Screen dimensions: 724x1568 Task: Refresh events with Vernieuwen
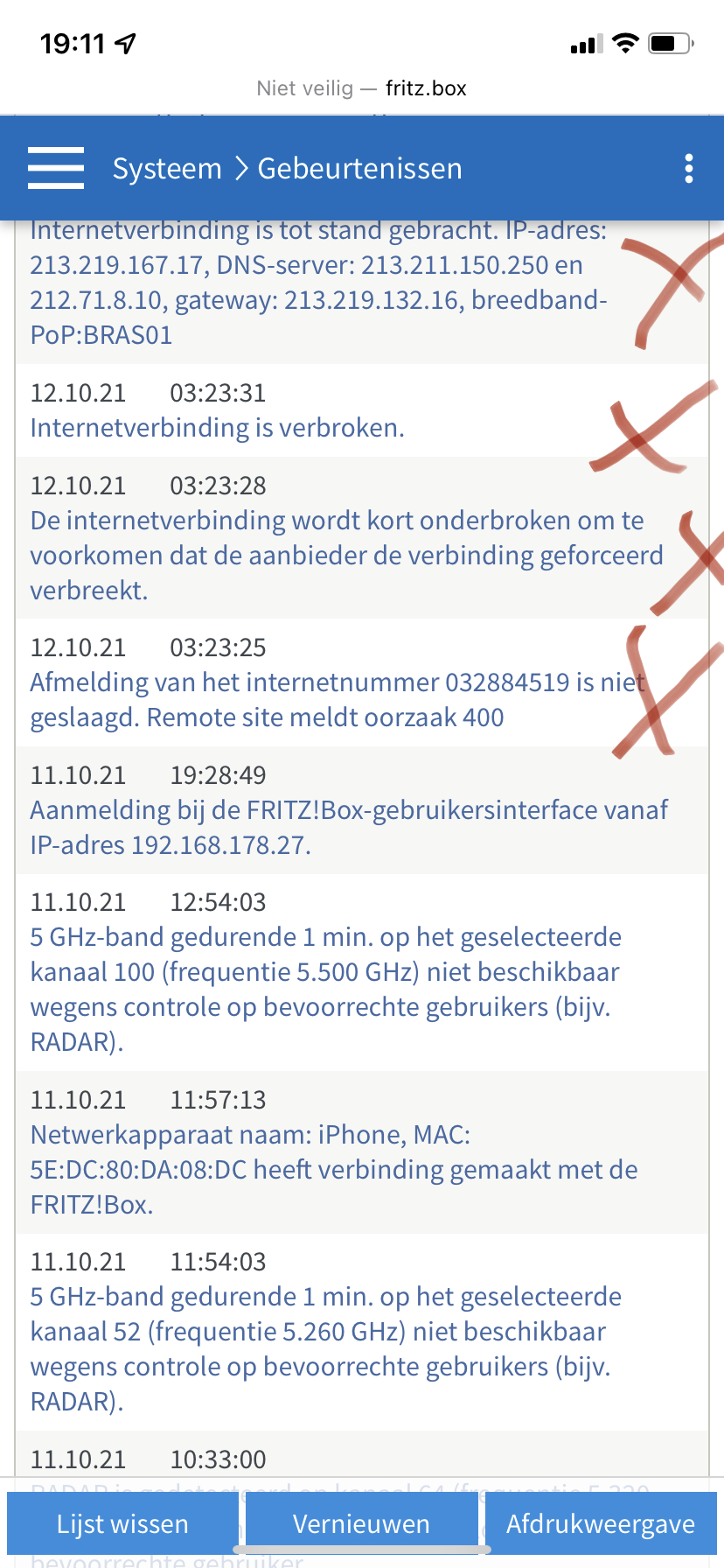[x=361, y=1523]
